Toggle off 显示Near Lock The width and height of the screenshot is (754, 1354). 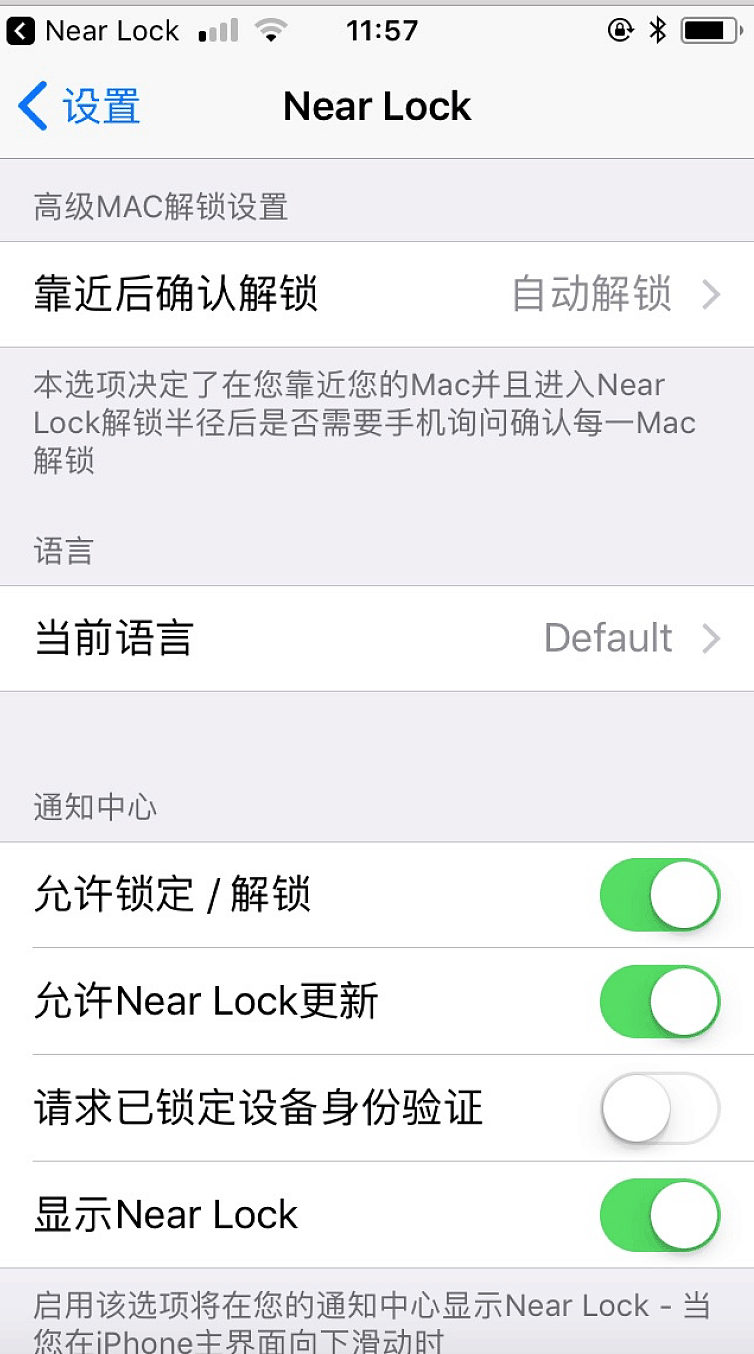coord(659,1215)
